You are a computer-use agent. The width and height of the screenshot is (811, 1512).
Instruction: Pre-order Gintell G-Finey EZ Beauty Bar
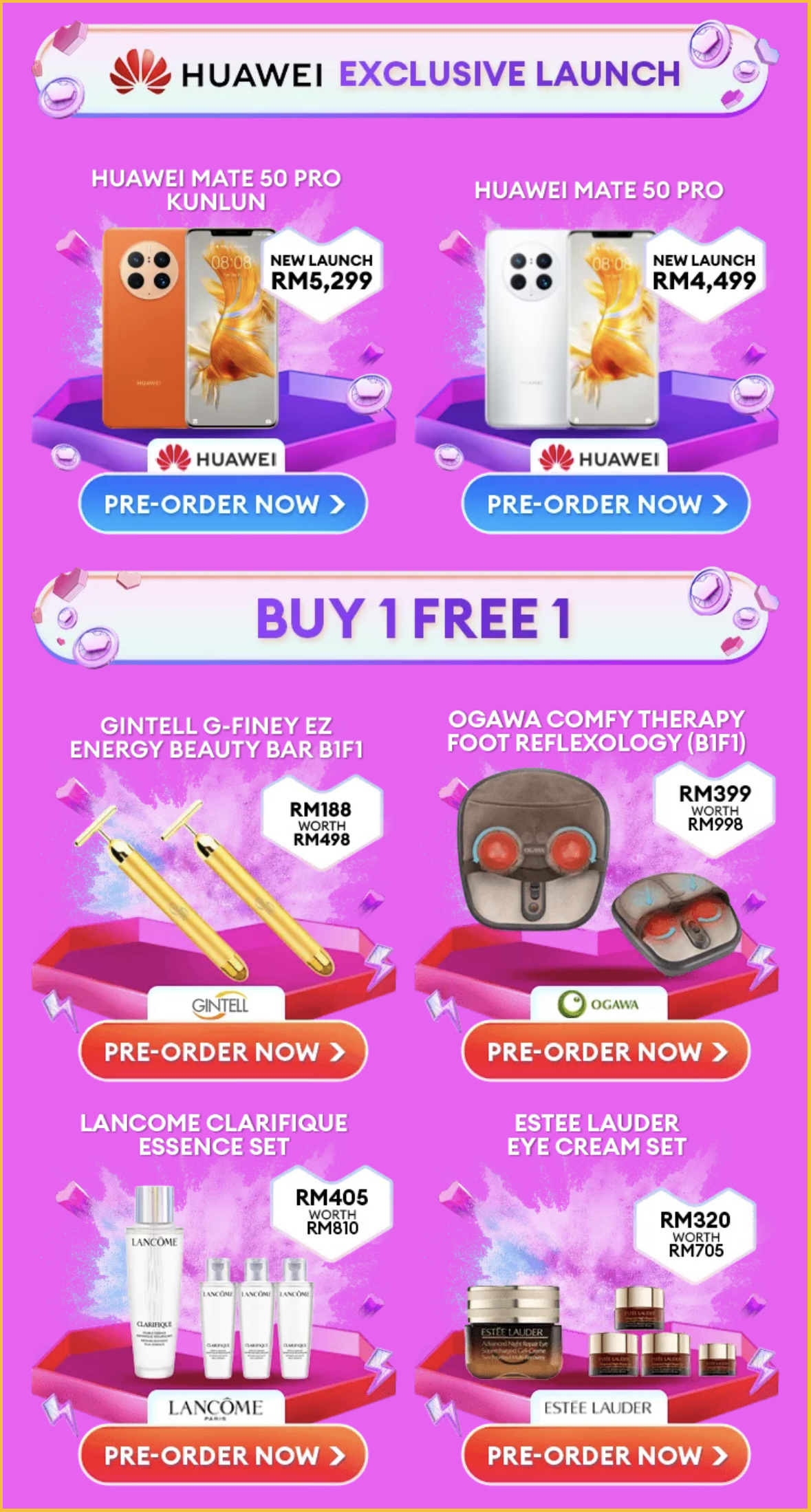(223, 1051)
